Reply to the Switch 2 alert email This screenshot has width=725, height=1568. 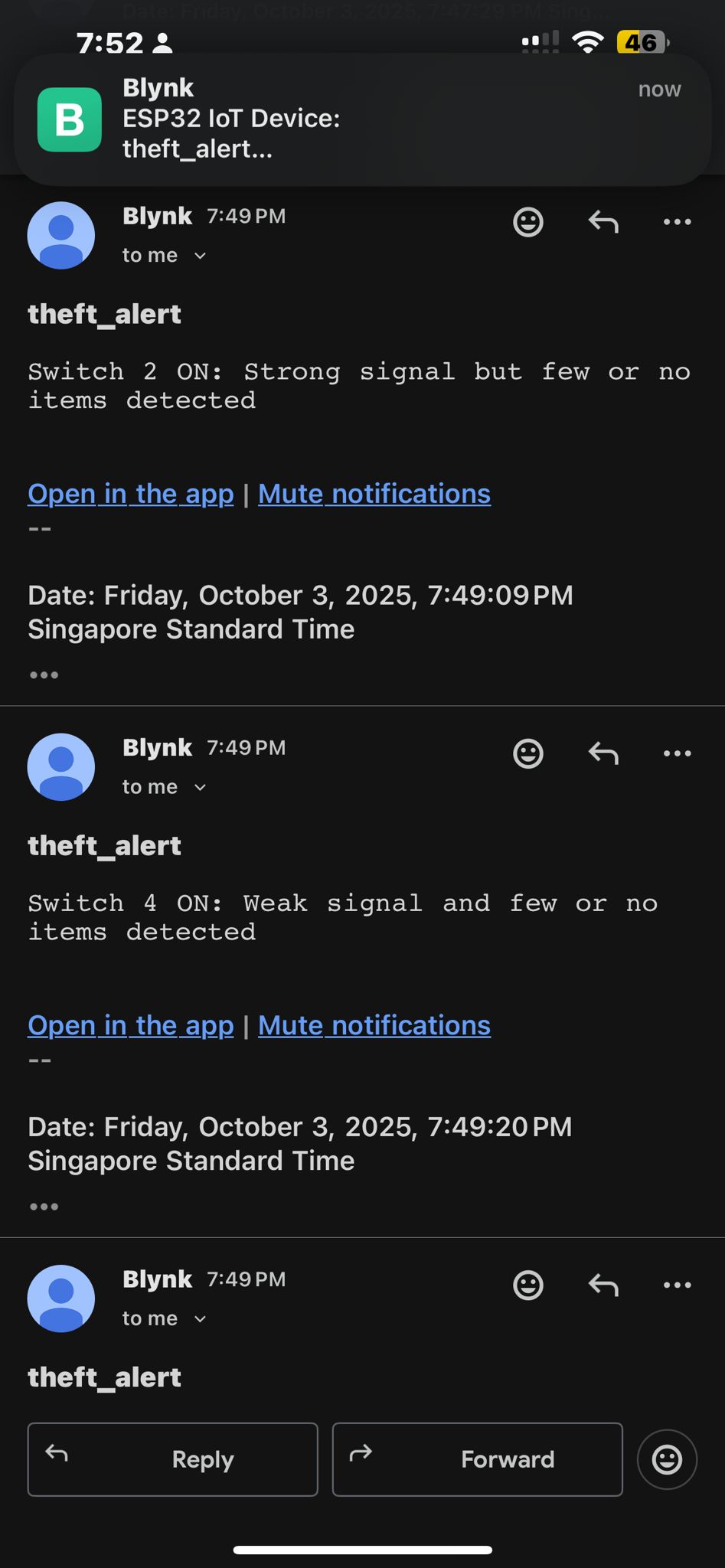pos(603,222)
